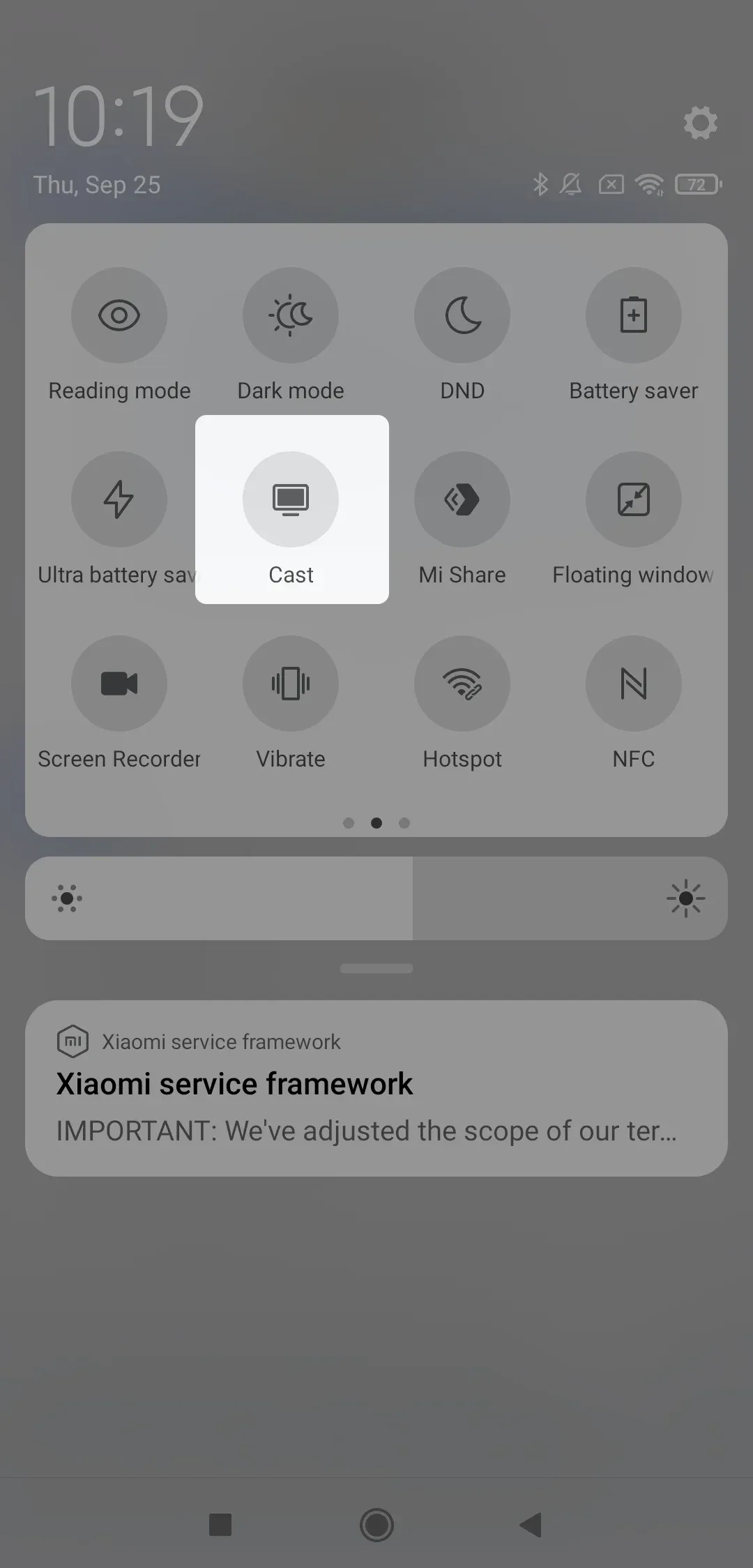
Task: Tap the Cast tile
Action: (291, 499)
